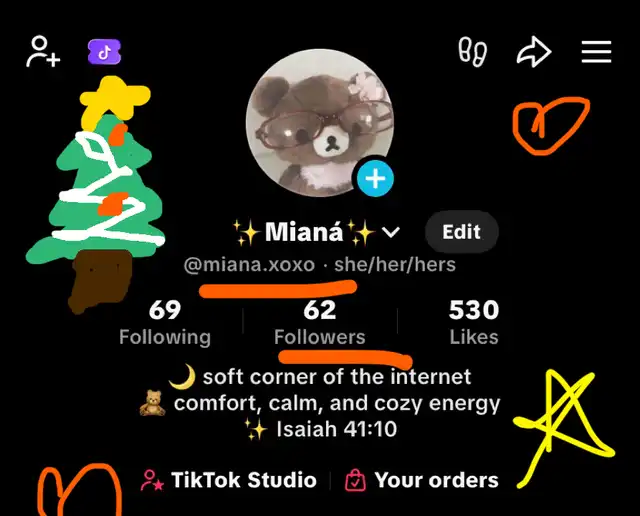This screenshot has width=640, height=516.
Task: Open the add friends icon
Action: (x=43, y=51)
